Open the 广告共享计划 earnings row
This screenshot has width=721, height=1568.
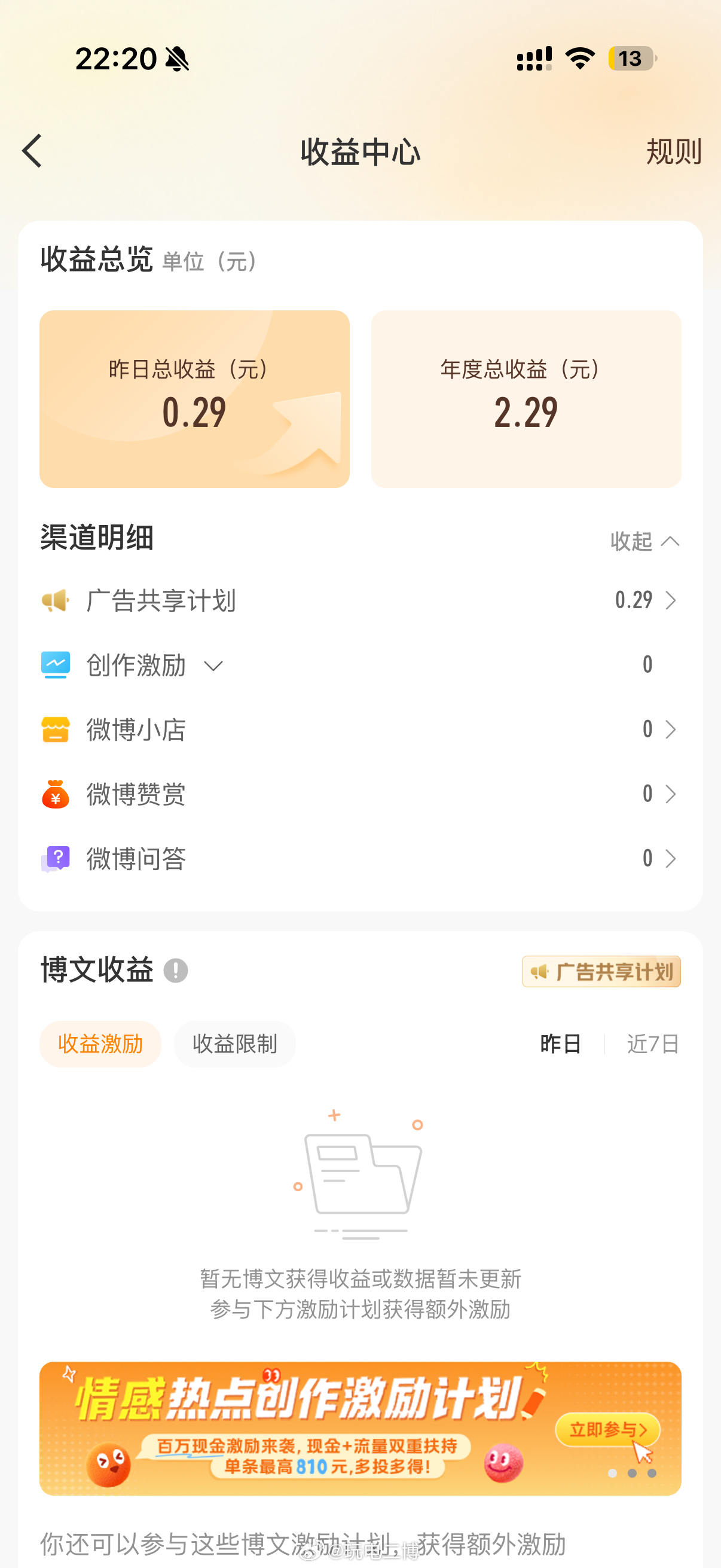(x=360, y=601)
